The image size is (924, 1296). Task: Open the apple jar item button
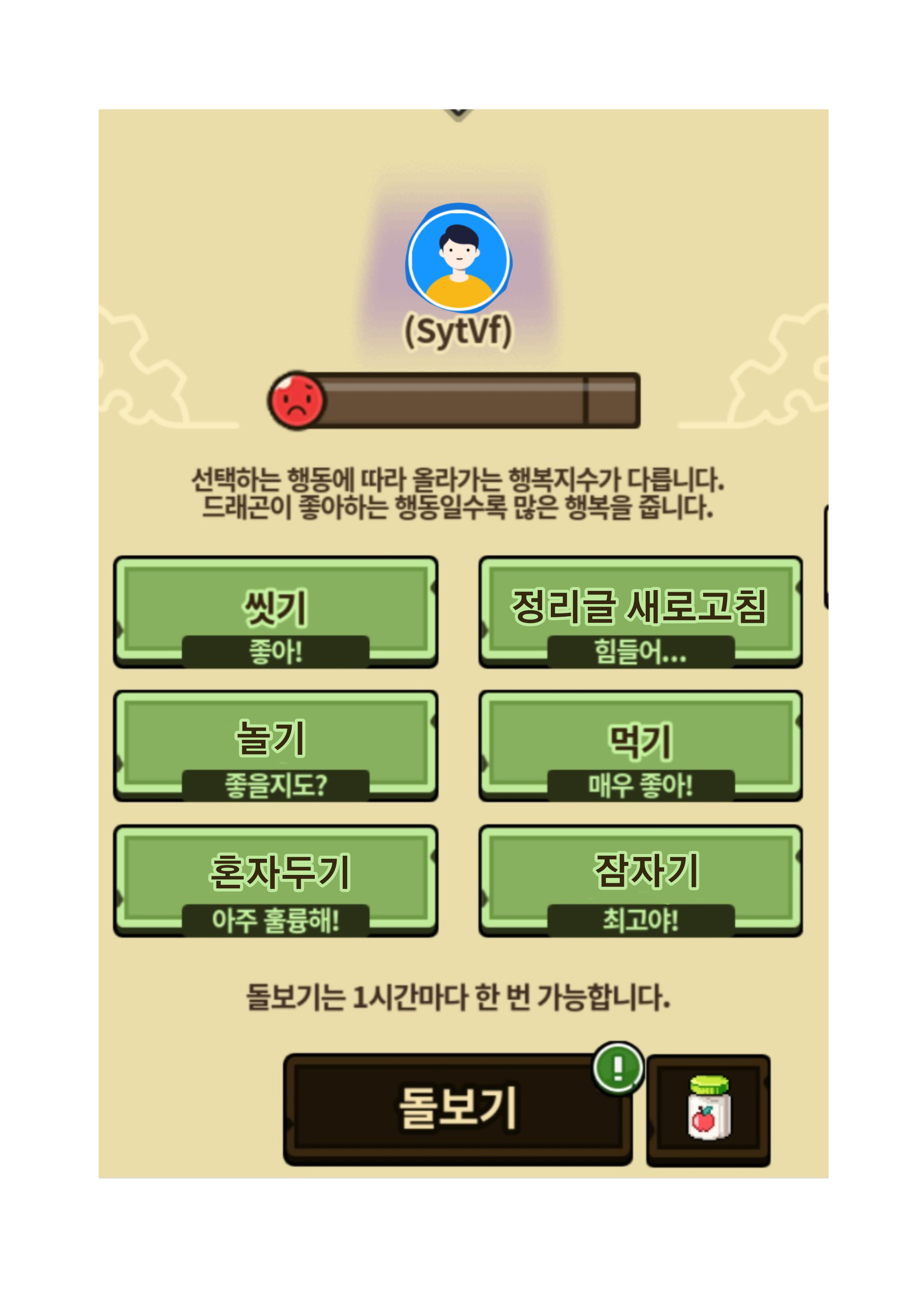708,1109
